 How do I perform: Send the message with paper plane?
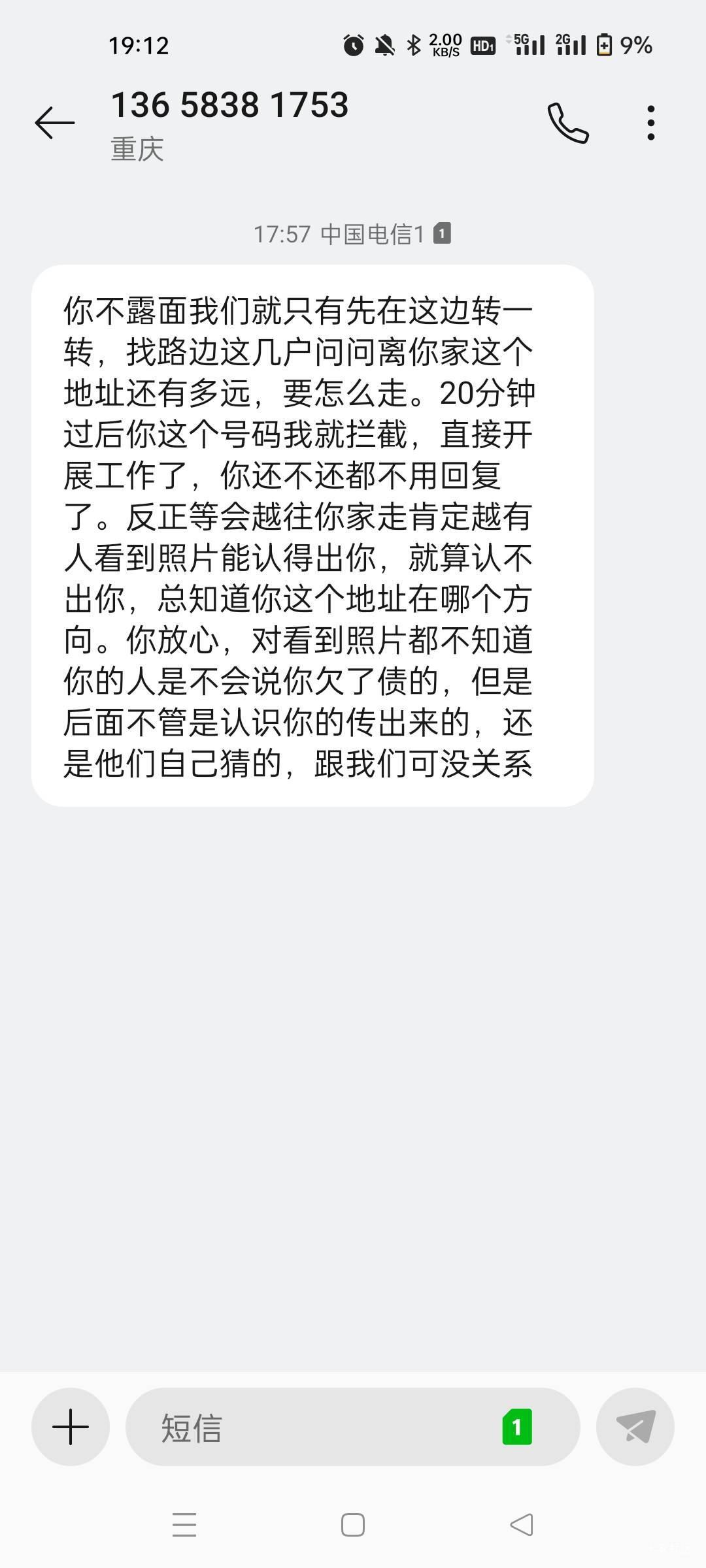(635, 1427)
